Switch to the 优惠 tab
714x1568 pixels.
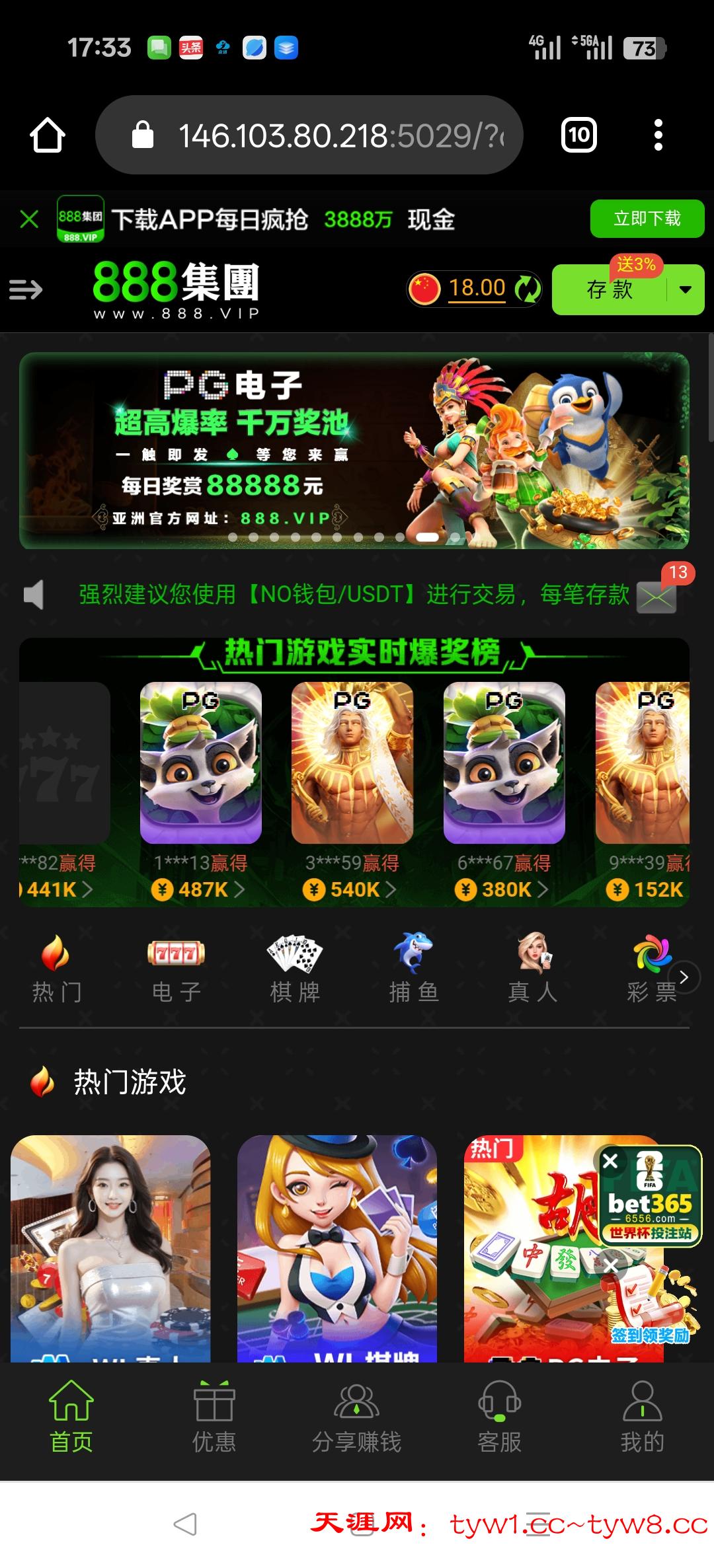[214, 1417]
